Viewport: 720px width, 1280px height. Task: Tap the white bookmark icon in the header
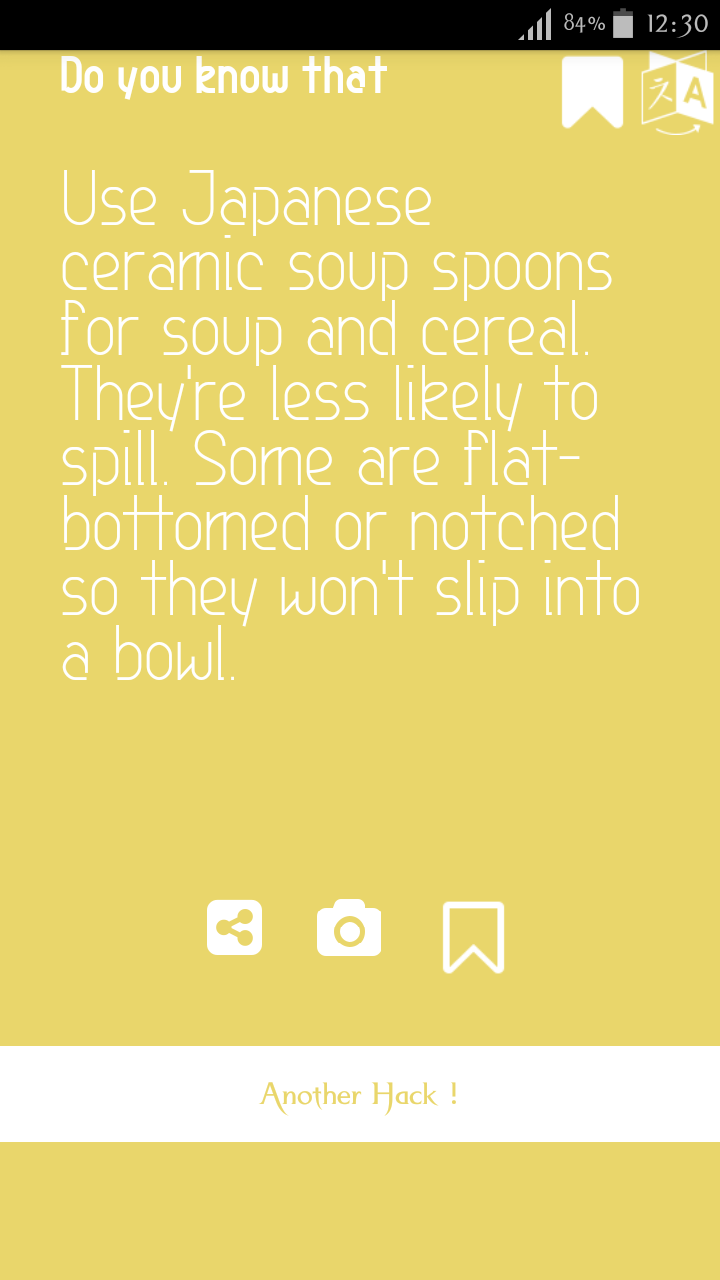pos(593,90)
